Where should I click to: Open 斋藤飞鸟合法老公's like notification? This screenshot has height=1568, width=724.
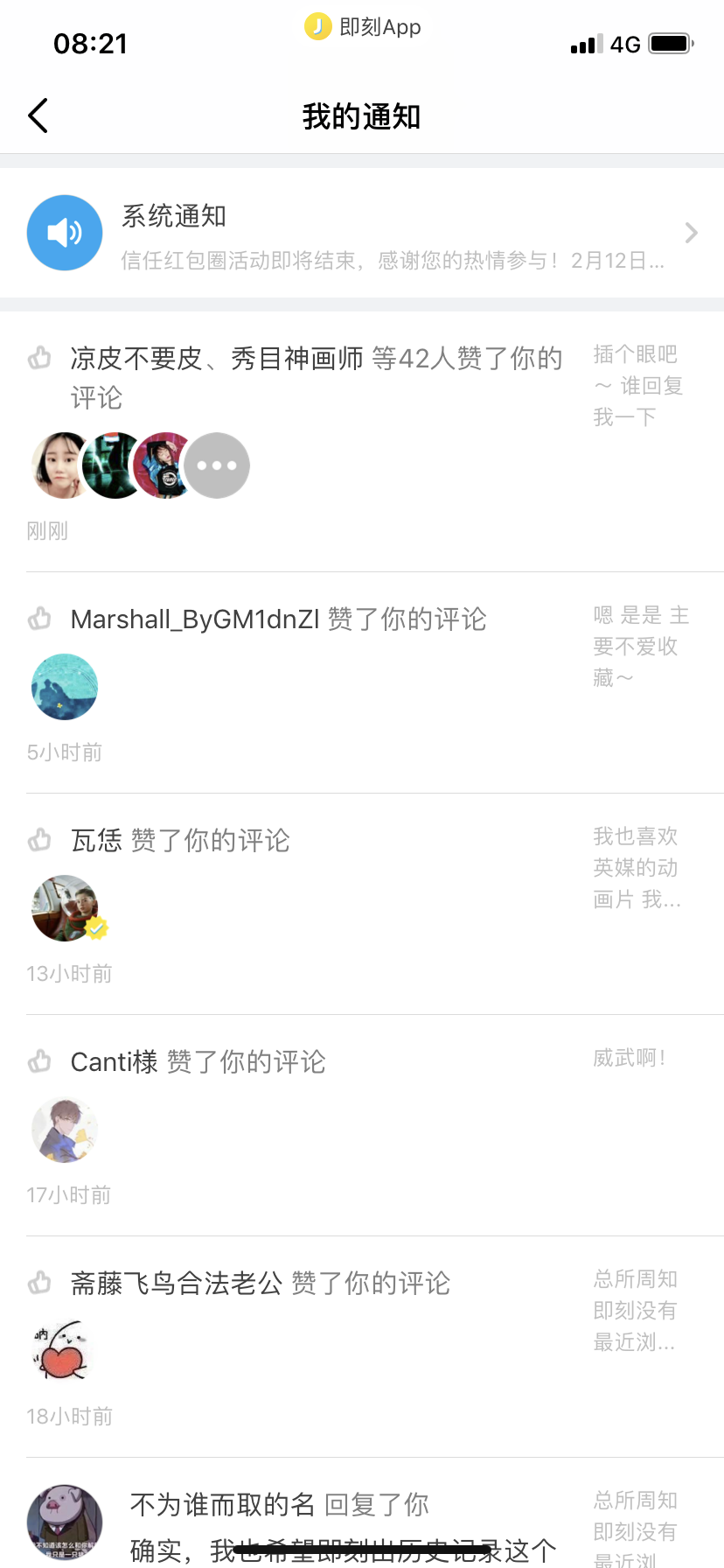(x=261, y=1284)
